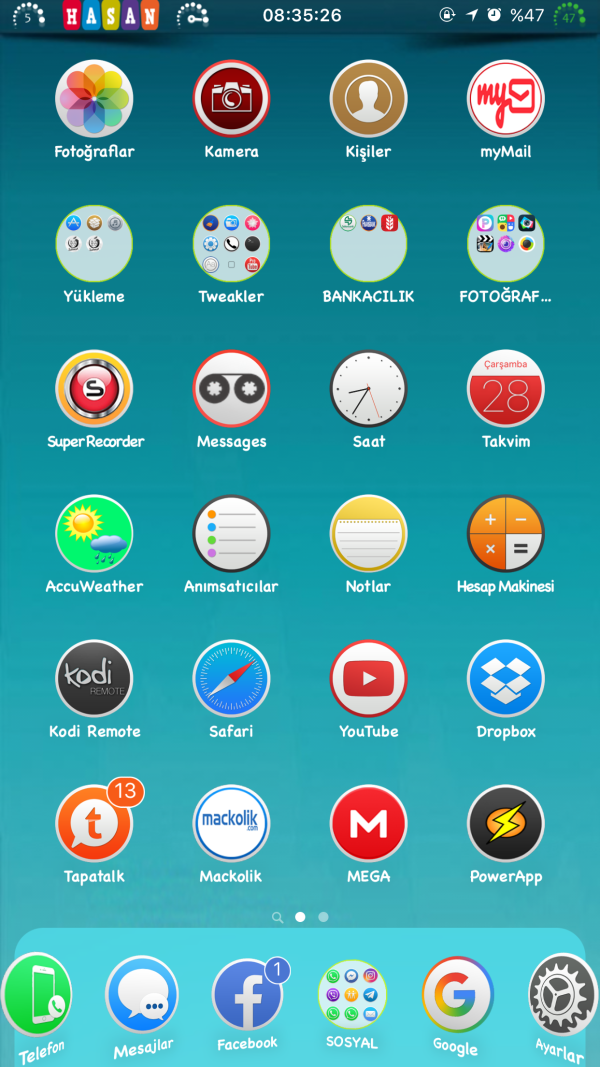Open the Fotoğraflar photos app
The image size is (600, 1067).
pos(94,99)
